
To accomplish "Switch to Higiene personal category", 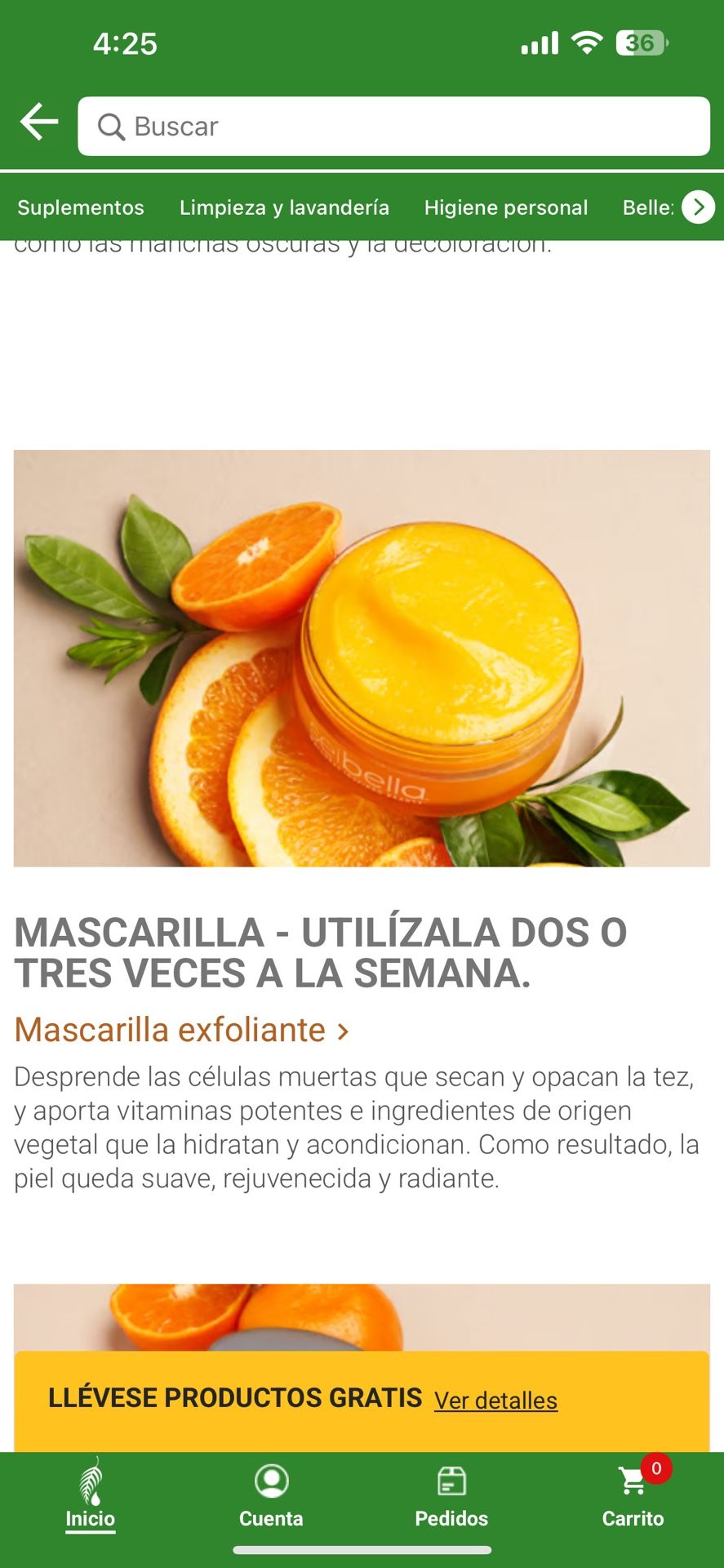I will (505, 207).
